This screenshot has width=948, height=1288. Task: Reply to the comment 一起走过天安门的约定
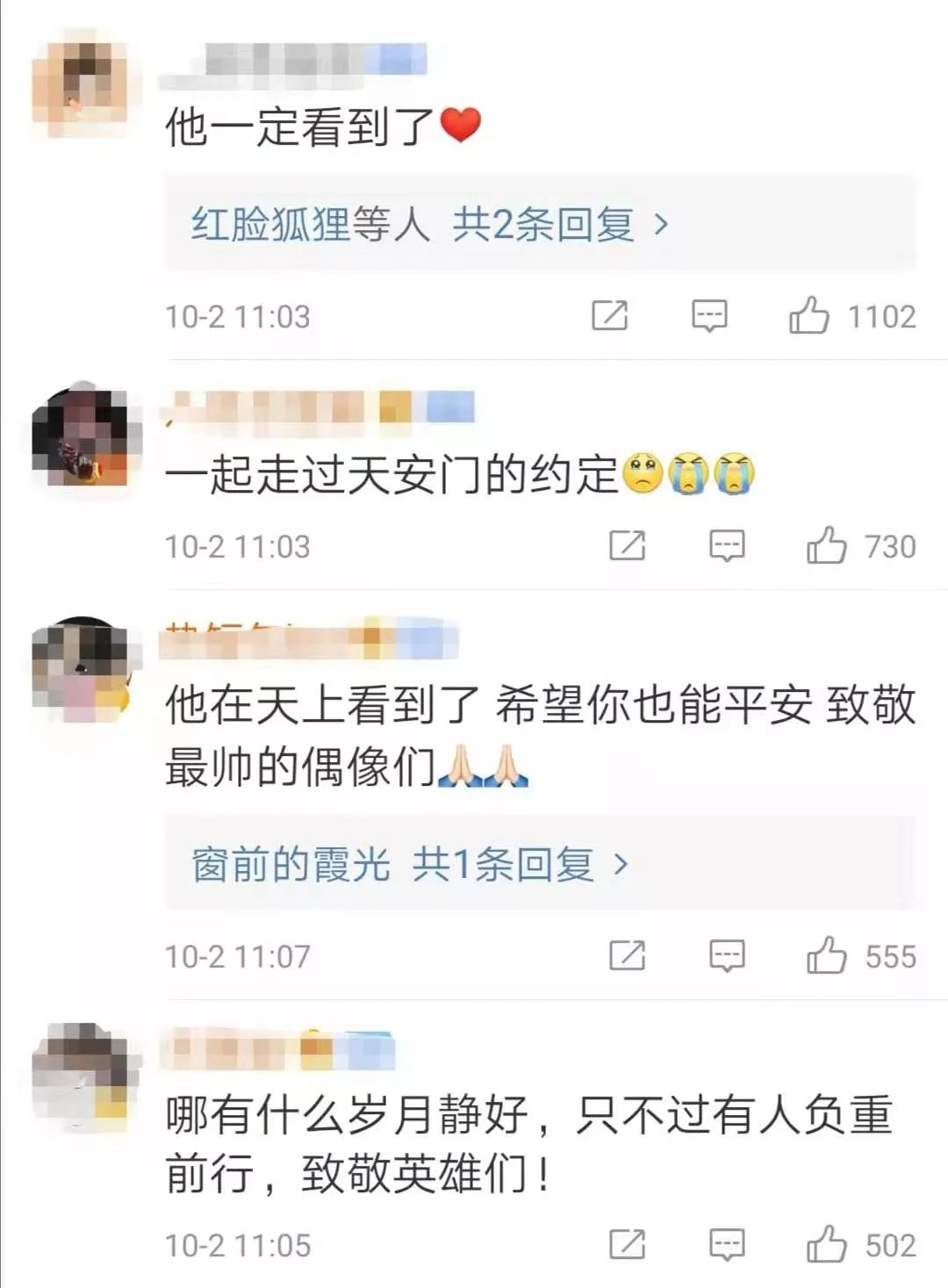coord(727,546)
